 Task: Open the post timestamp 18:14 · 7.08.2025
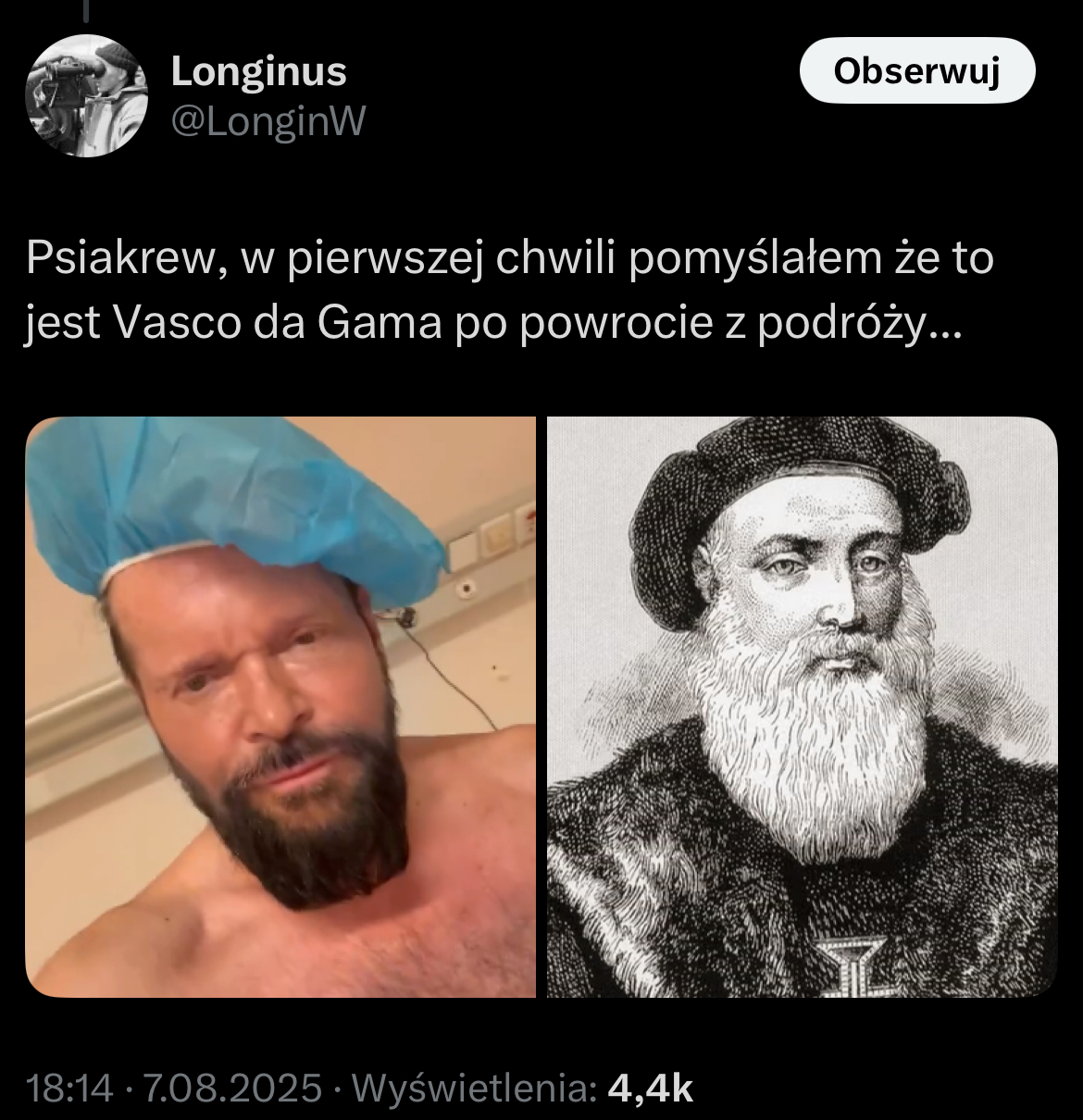[175, 1088]
